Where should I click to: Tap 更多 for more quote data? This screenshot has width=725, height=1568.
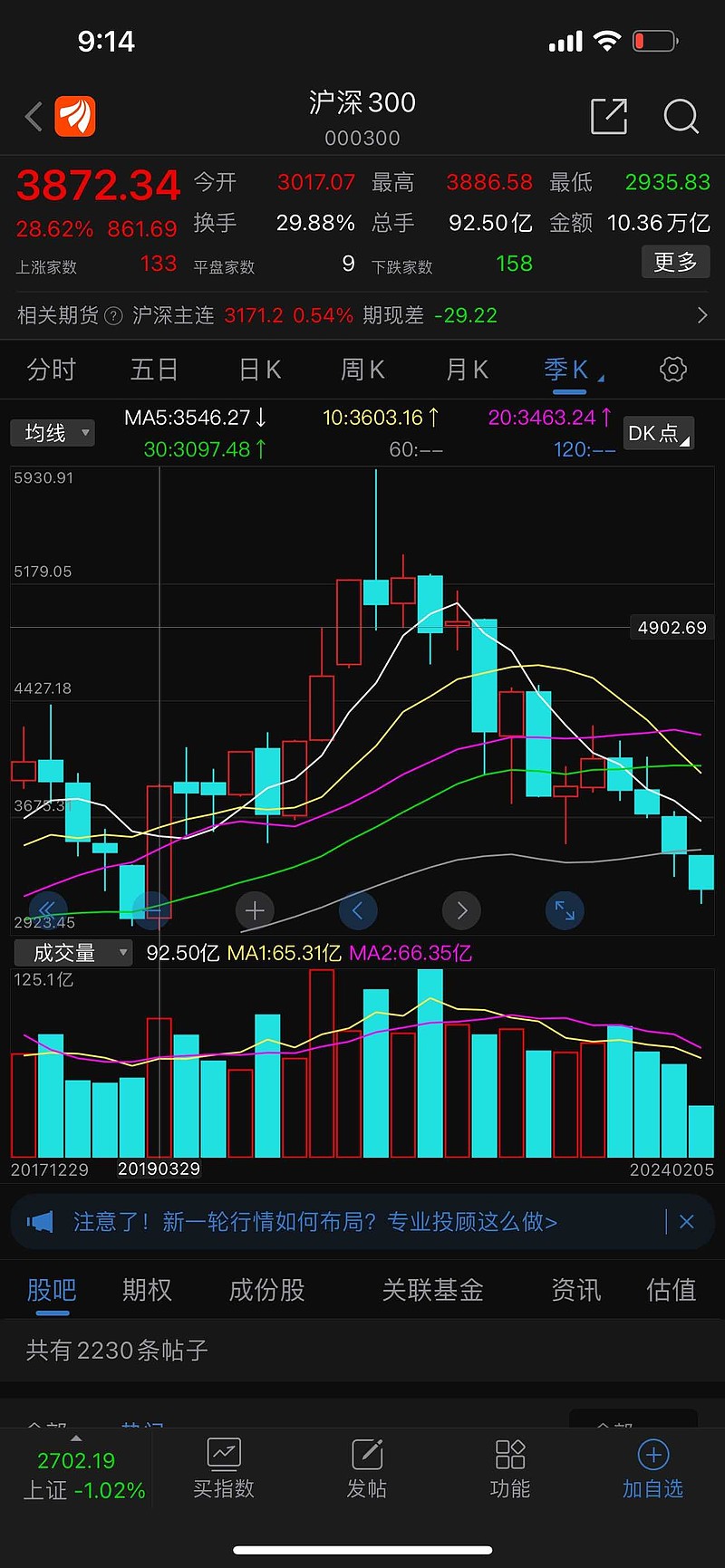tap(675, 263)
